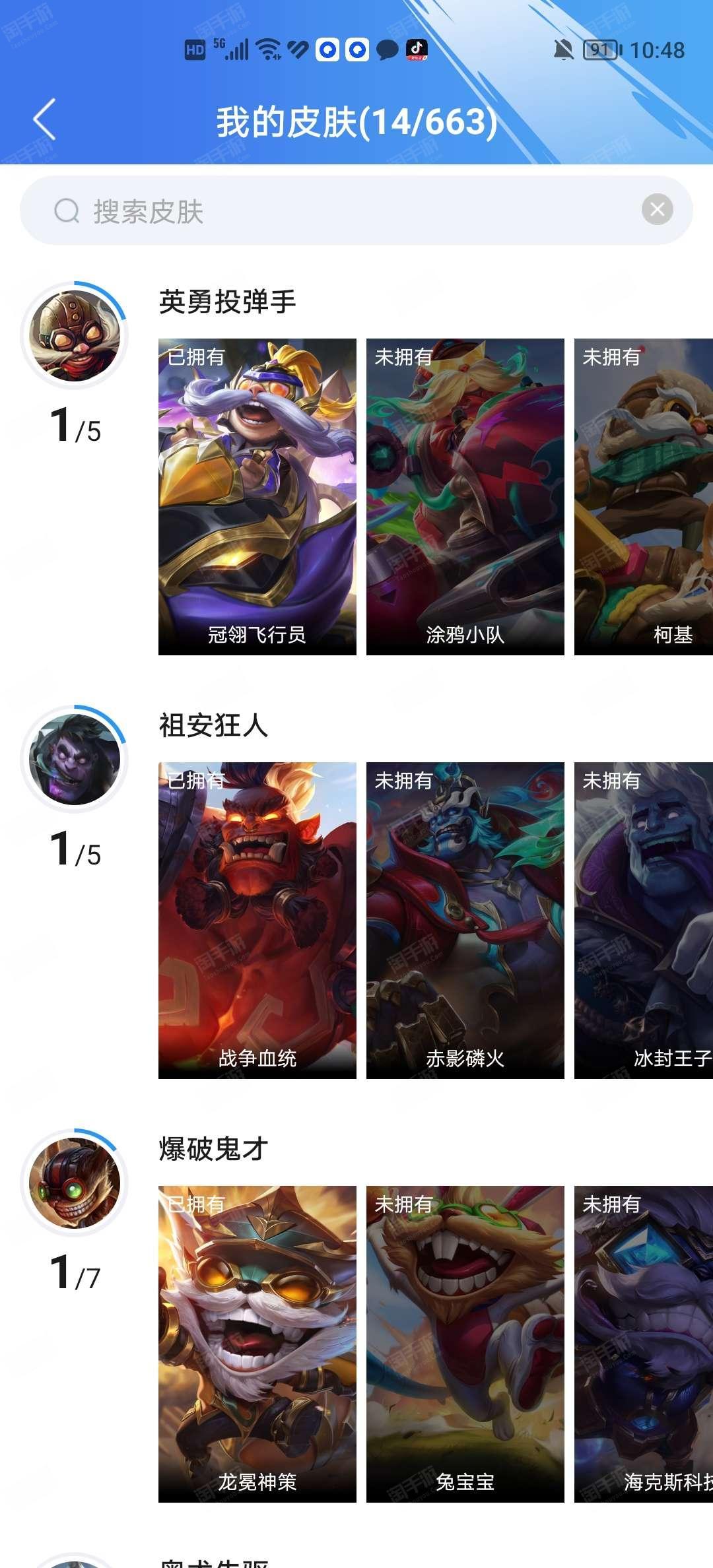This screenshot has width=713, height=1568.
Task: View the 柯基 skin card
Action: pyautogui.click(x=644, y=497)
